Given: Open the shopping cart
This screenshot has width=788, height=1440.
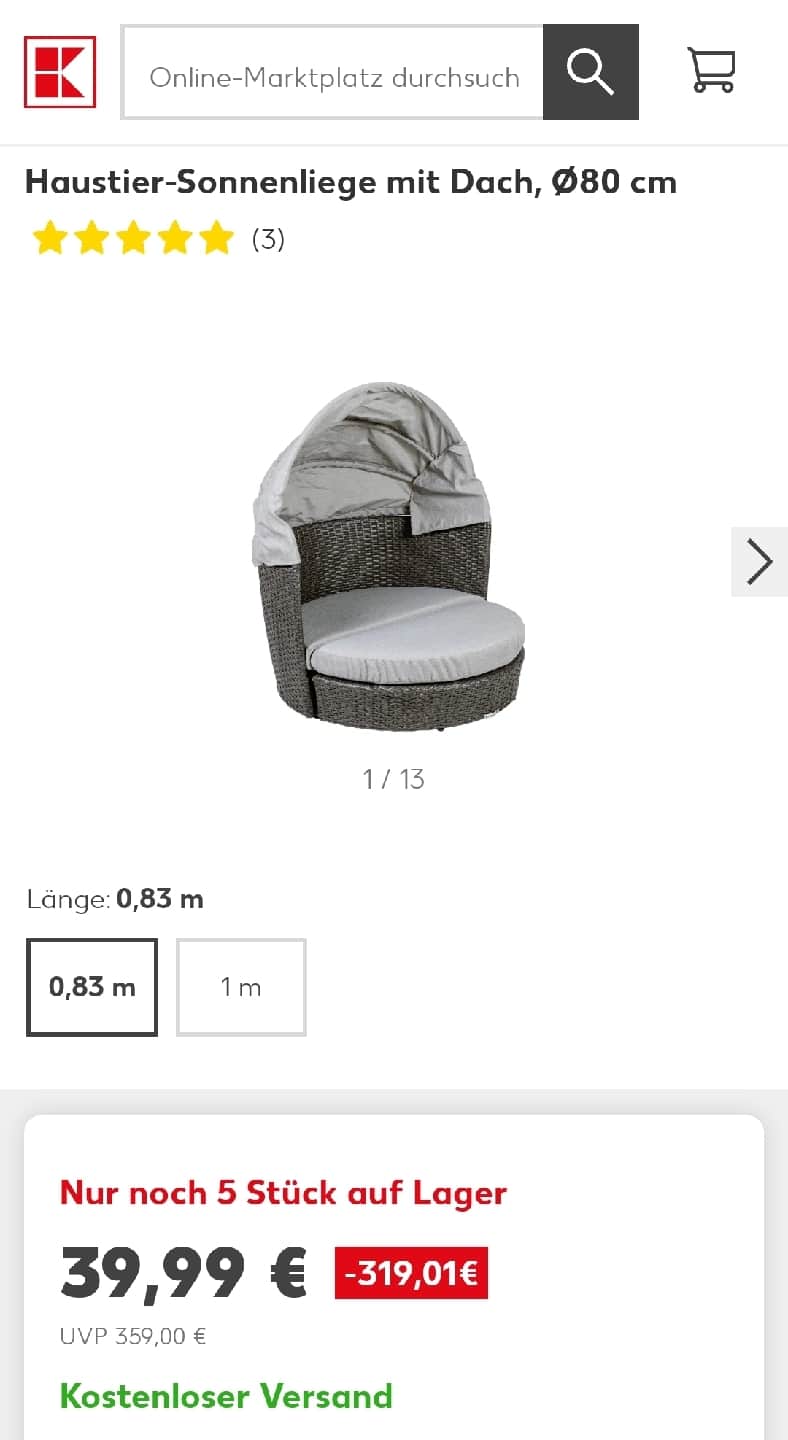Looking at the screenshot, I should 711,71.
